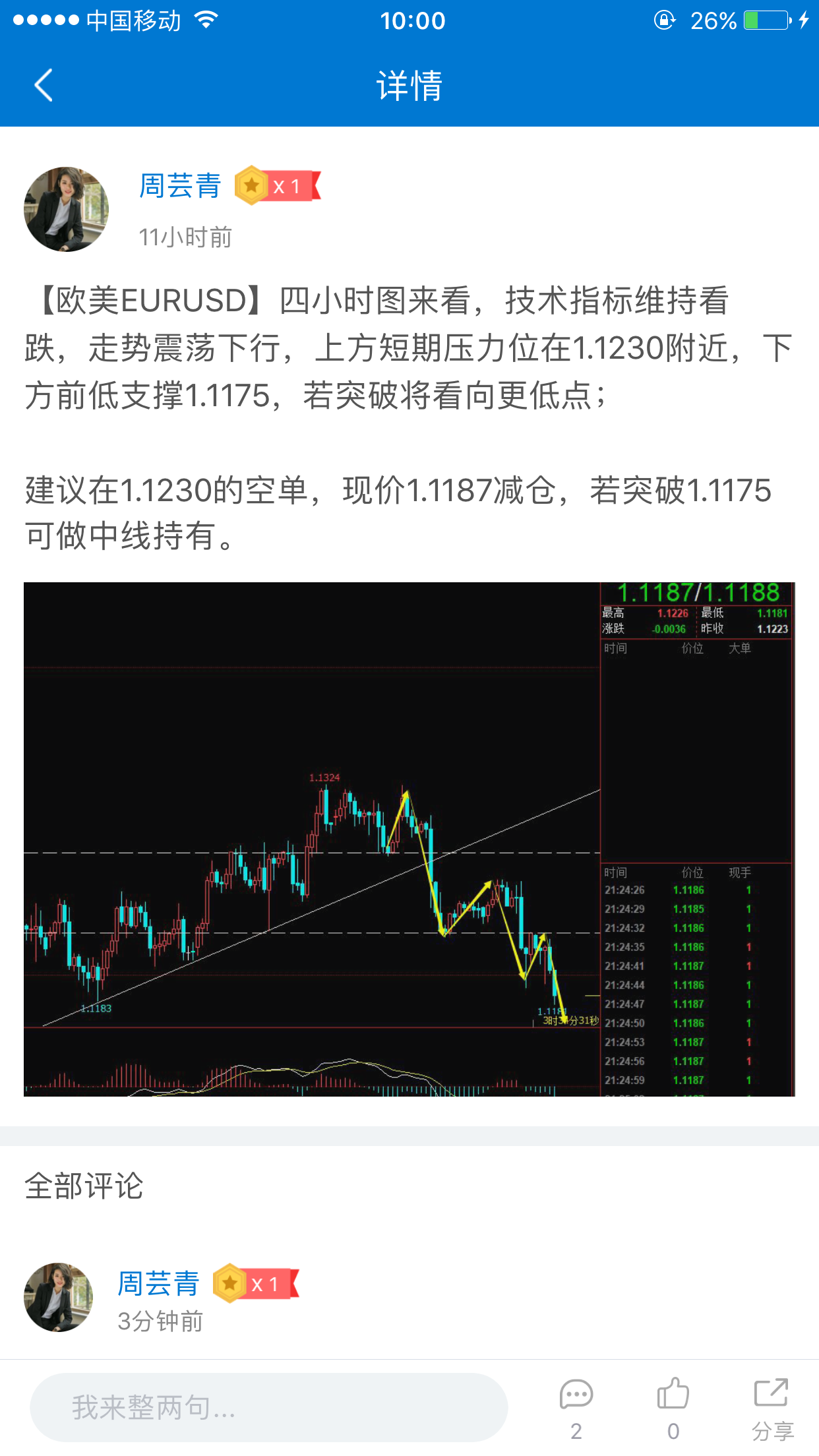Go back from the 详情 page
The image size is (819, 1456).
44,85
